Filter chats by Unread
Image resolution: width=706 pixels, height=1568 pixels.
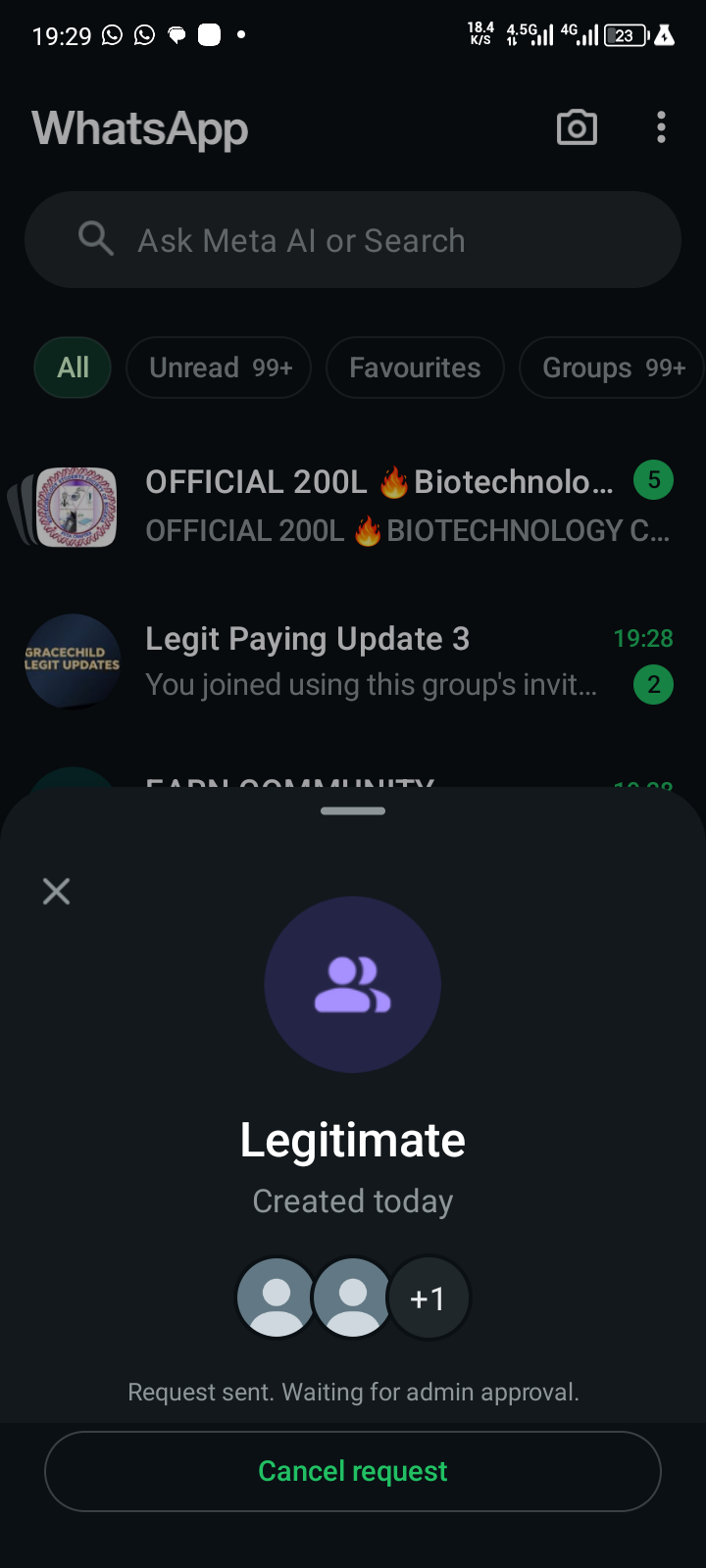pyautogui.click(x=219, y=367)
